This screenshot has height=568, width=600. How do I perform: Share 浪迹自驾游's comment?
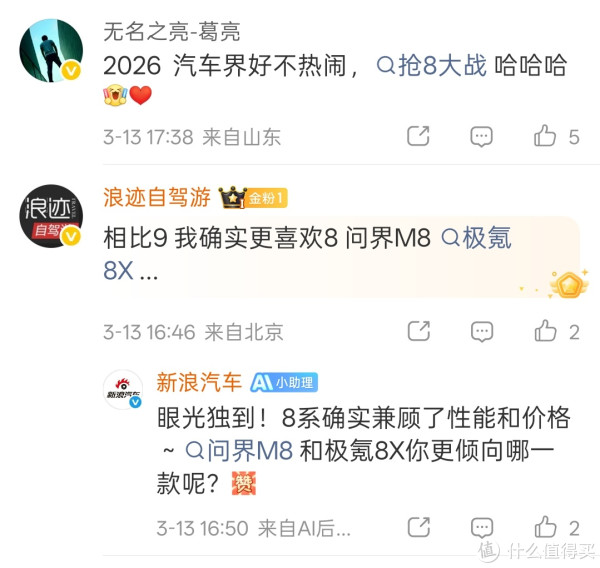[x=418, y=331]
